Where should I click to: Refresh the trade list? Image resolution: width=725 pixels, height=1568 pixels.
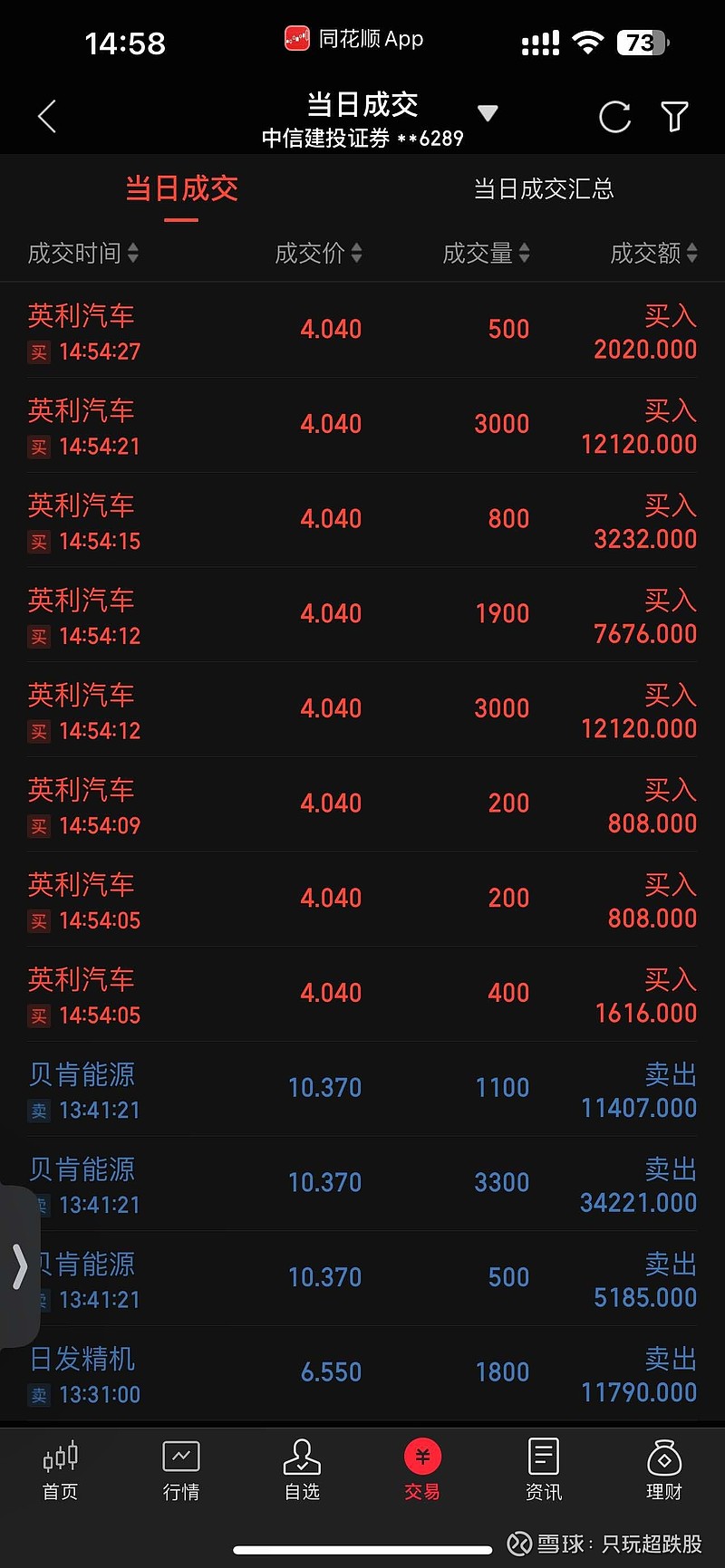pos(614,117)
